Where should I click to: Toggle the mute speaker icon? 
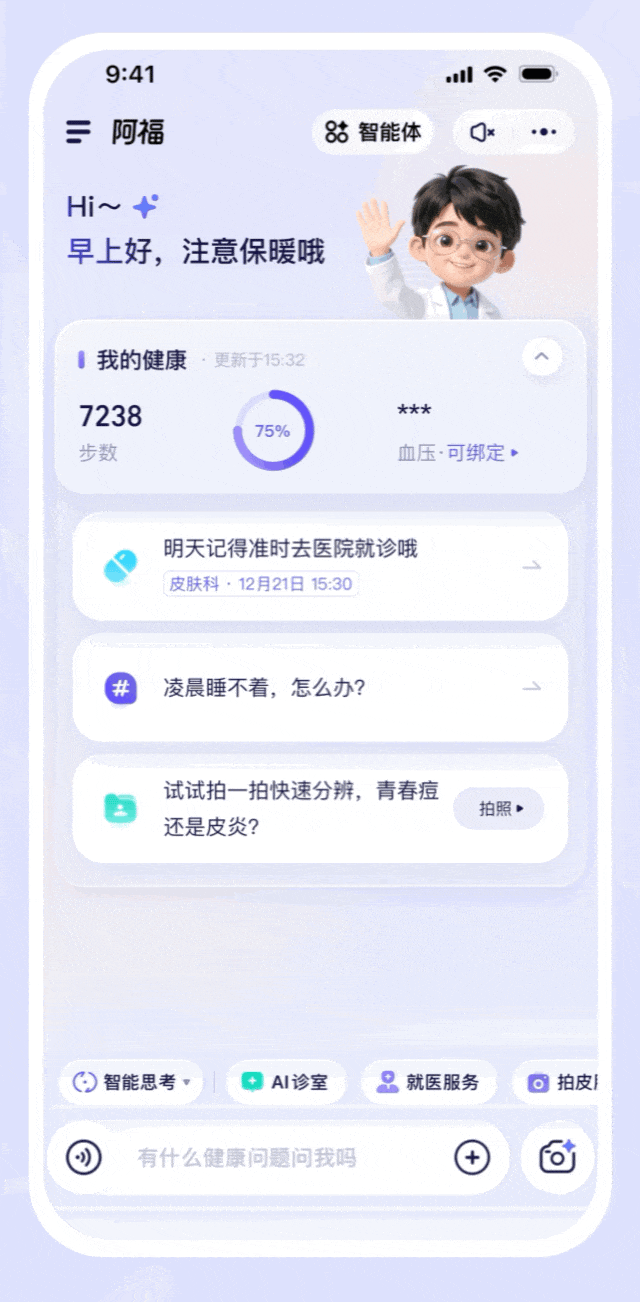pos(483,132)
